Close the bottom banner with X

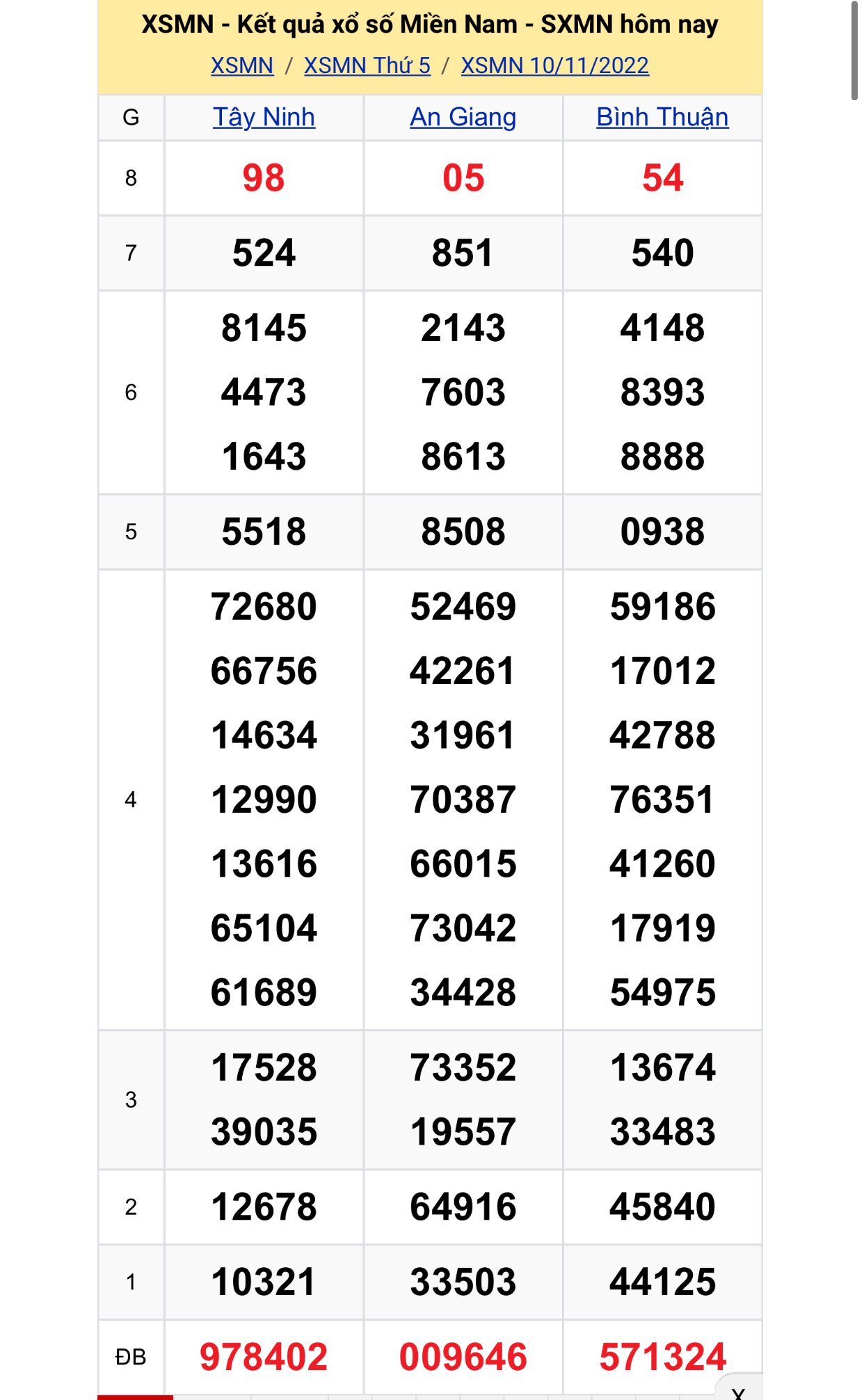point(739,1392)
